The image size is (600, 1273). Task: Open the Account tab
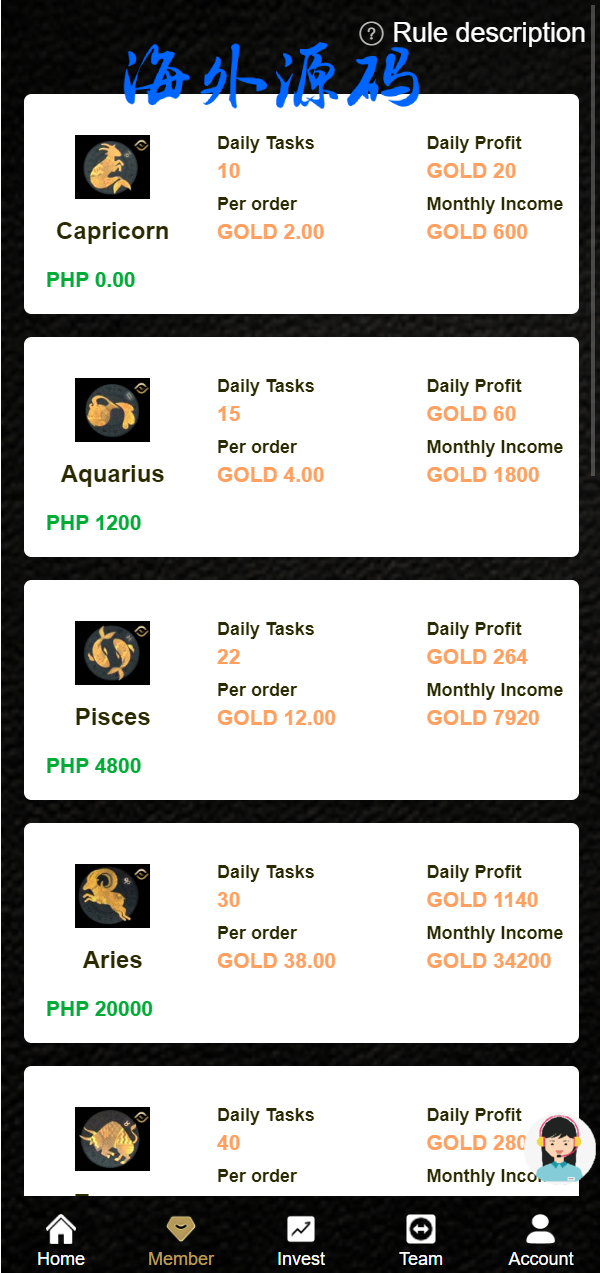(x=541, y=1240)
